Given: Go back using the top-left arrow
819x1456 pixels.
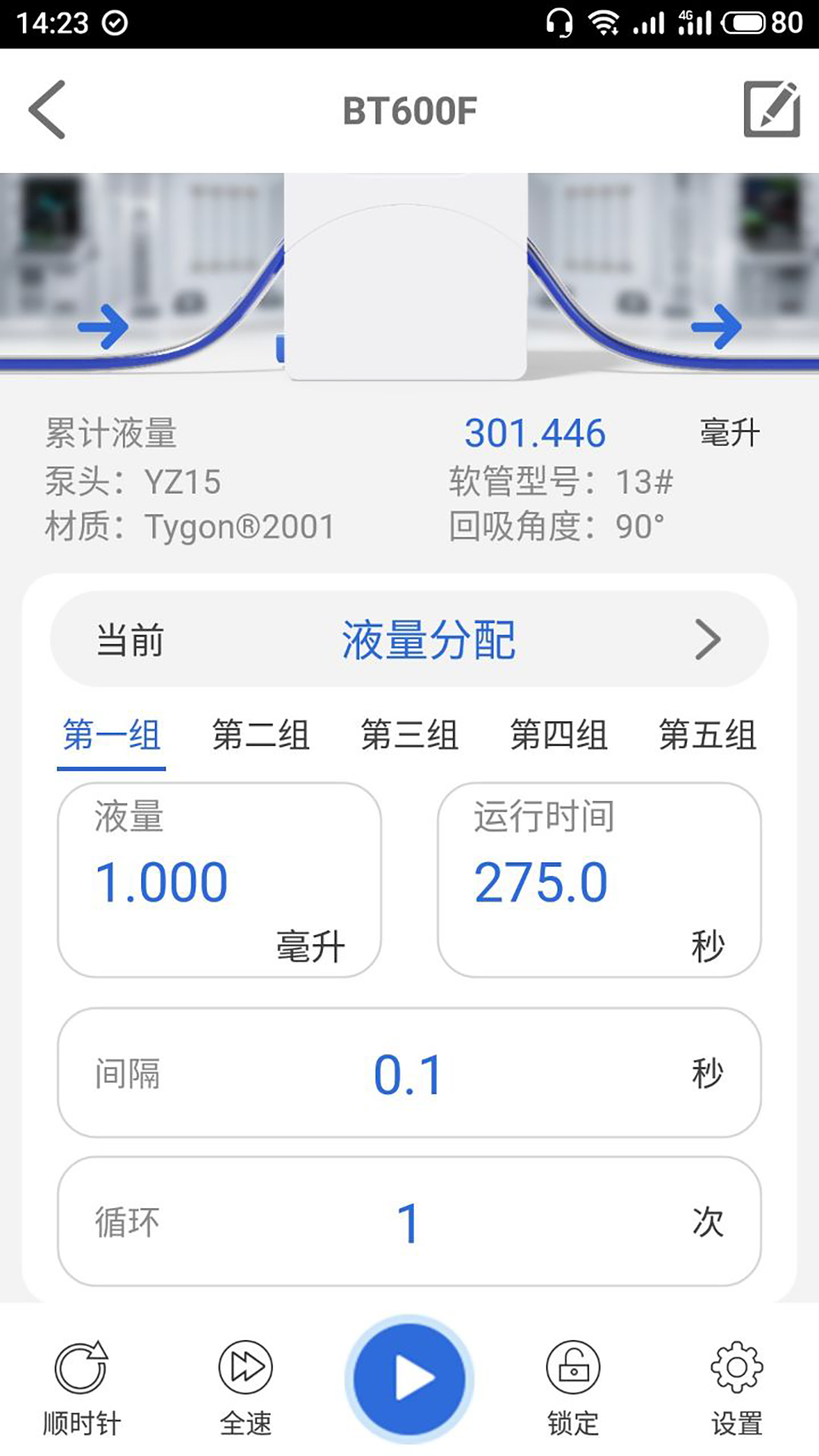Looking at the screenshot, I should [47, 110].
